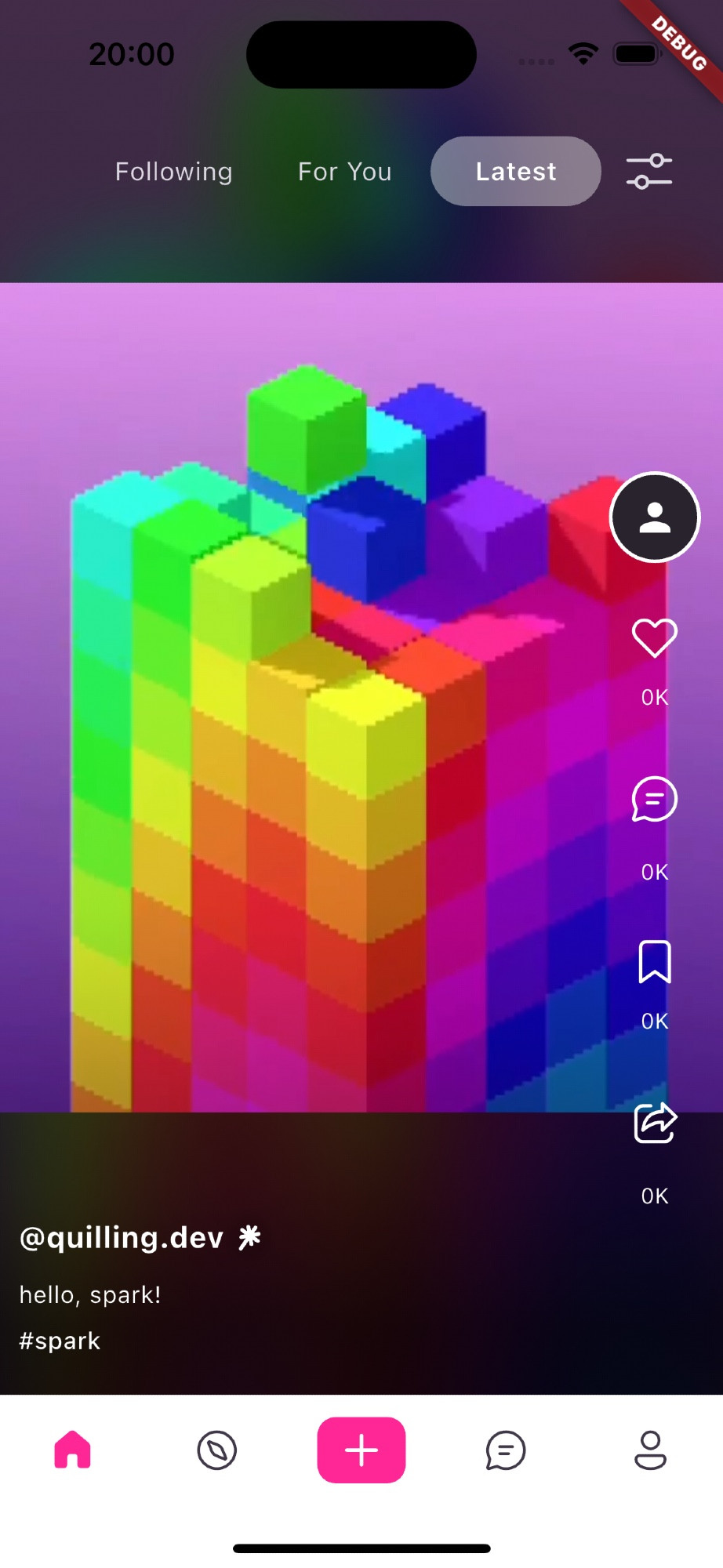Open the #spark hashtag
Image resolution: width=723 pixels, height=1568 pixels.
(x=60, y=1341)
